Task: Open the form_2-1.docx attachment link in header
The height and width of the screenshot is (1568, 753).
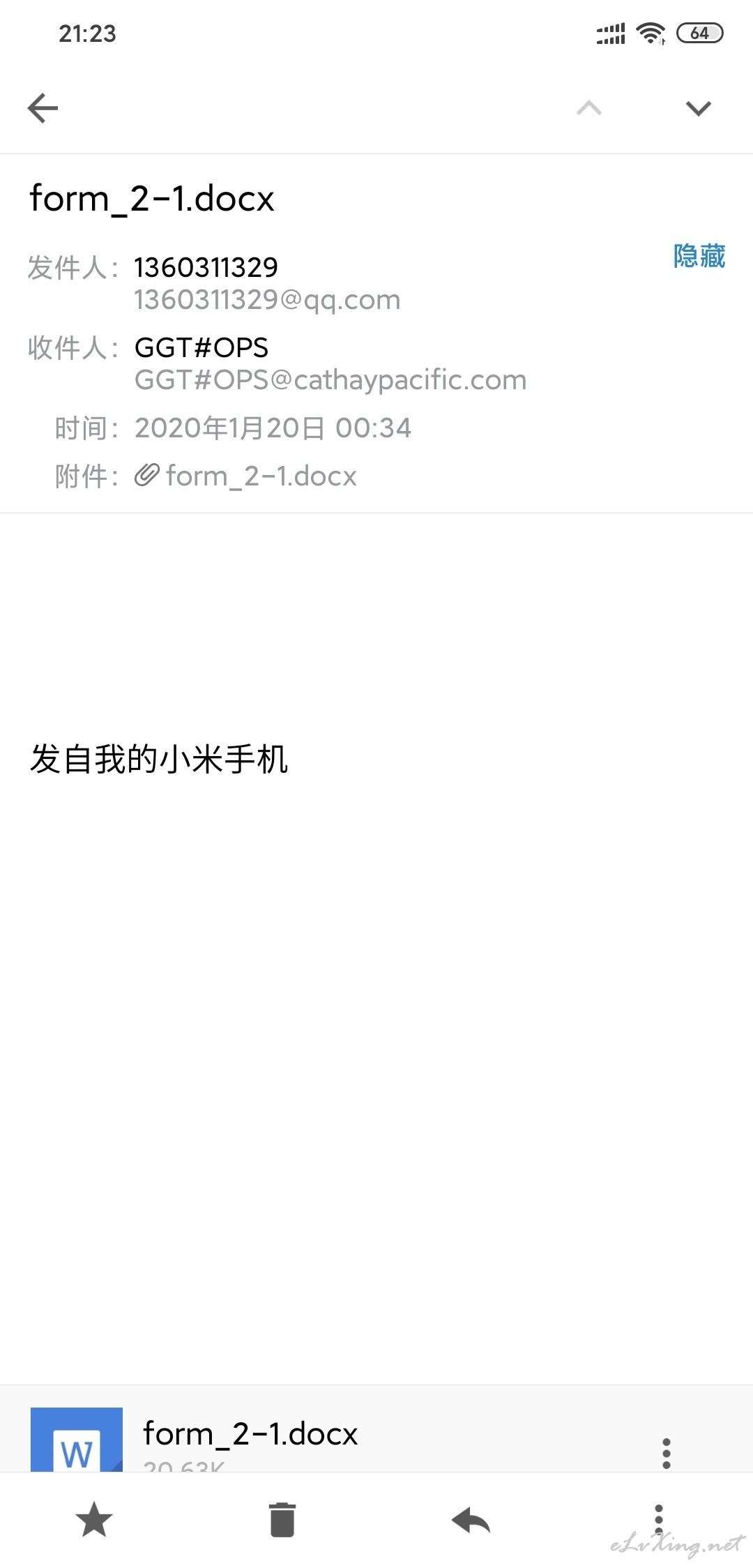Action: pos(245,476)
